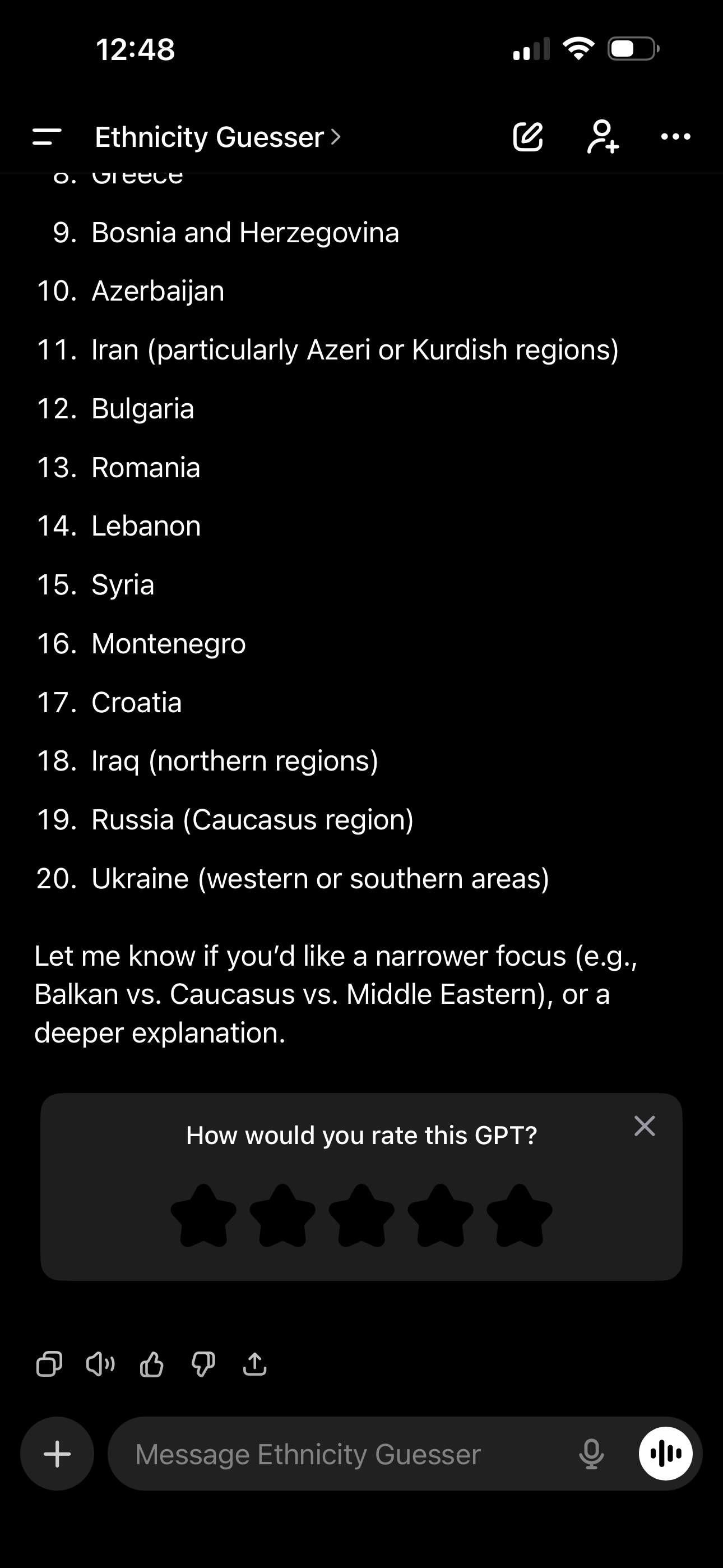
Task: Open Ethnicity Guesser GPT details
Action: click(217, 137)
